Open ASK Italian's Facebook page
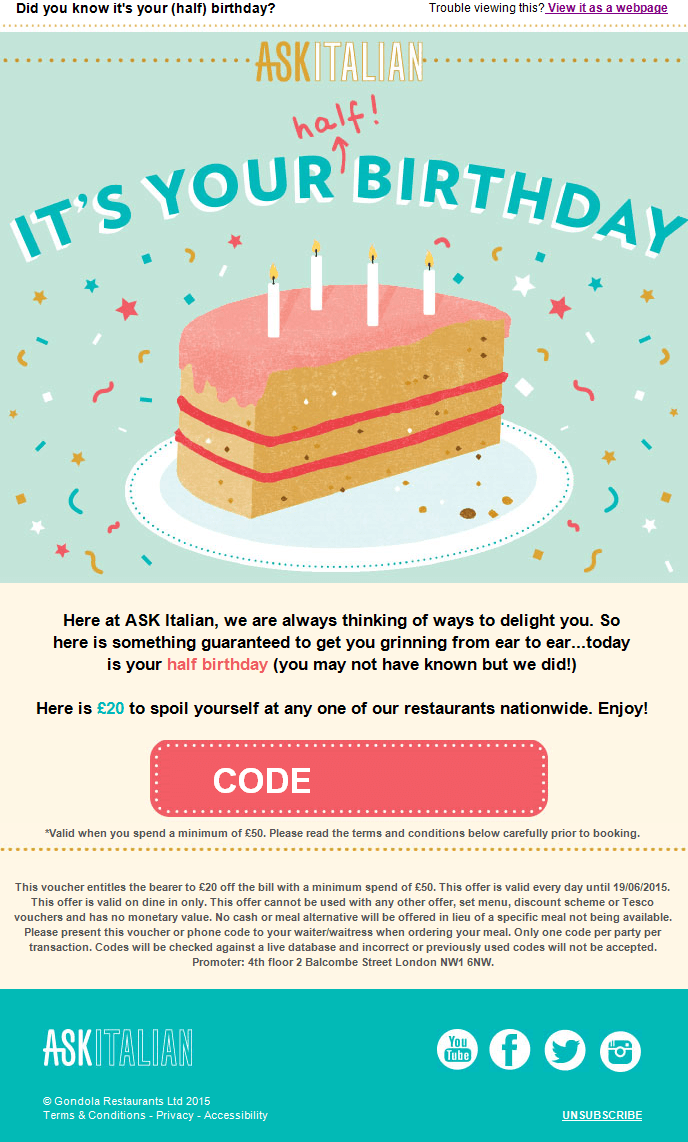This screenshot has height=1142, width=688. point(510,1049)
